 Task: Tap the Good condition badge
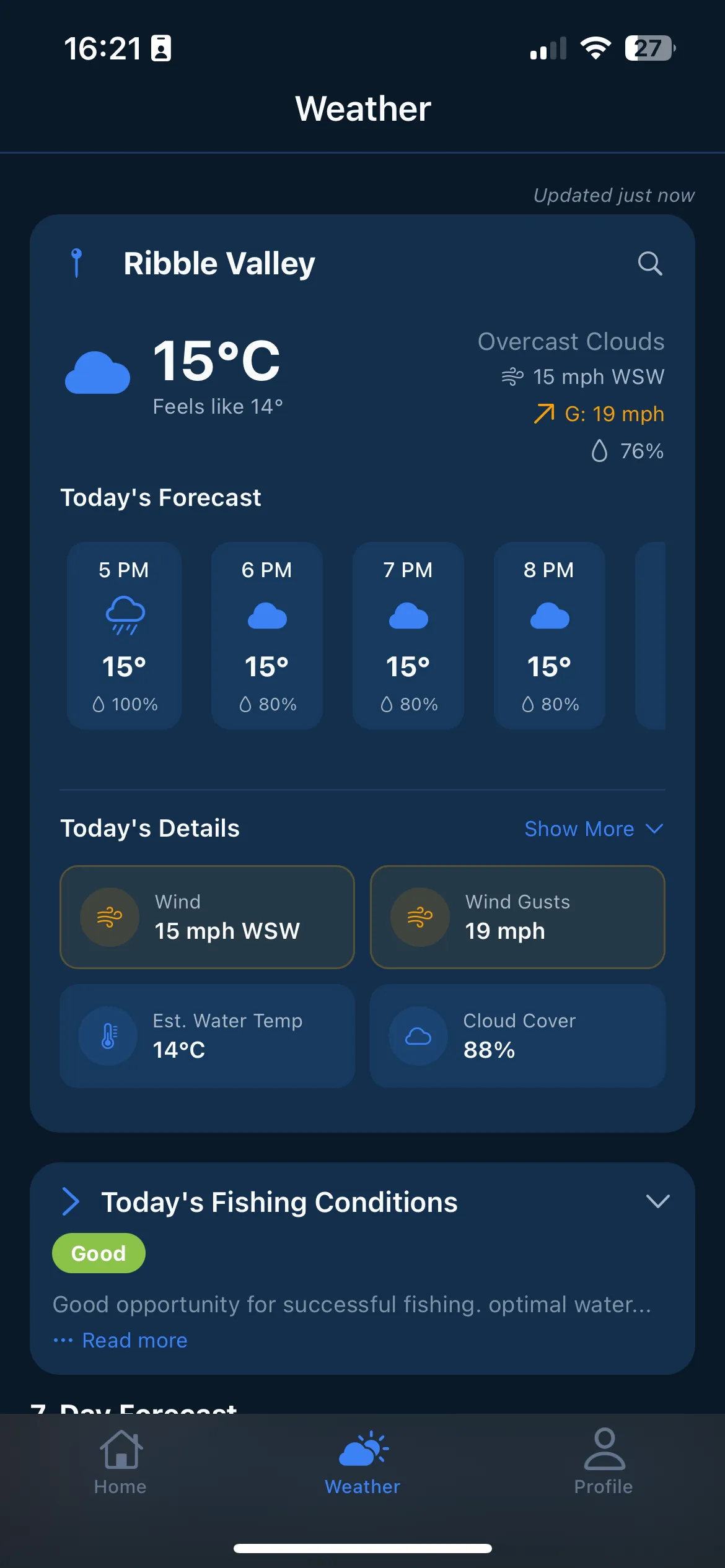(x=99, y=1252)
